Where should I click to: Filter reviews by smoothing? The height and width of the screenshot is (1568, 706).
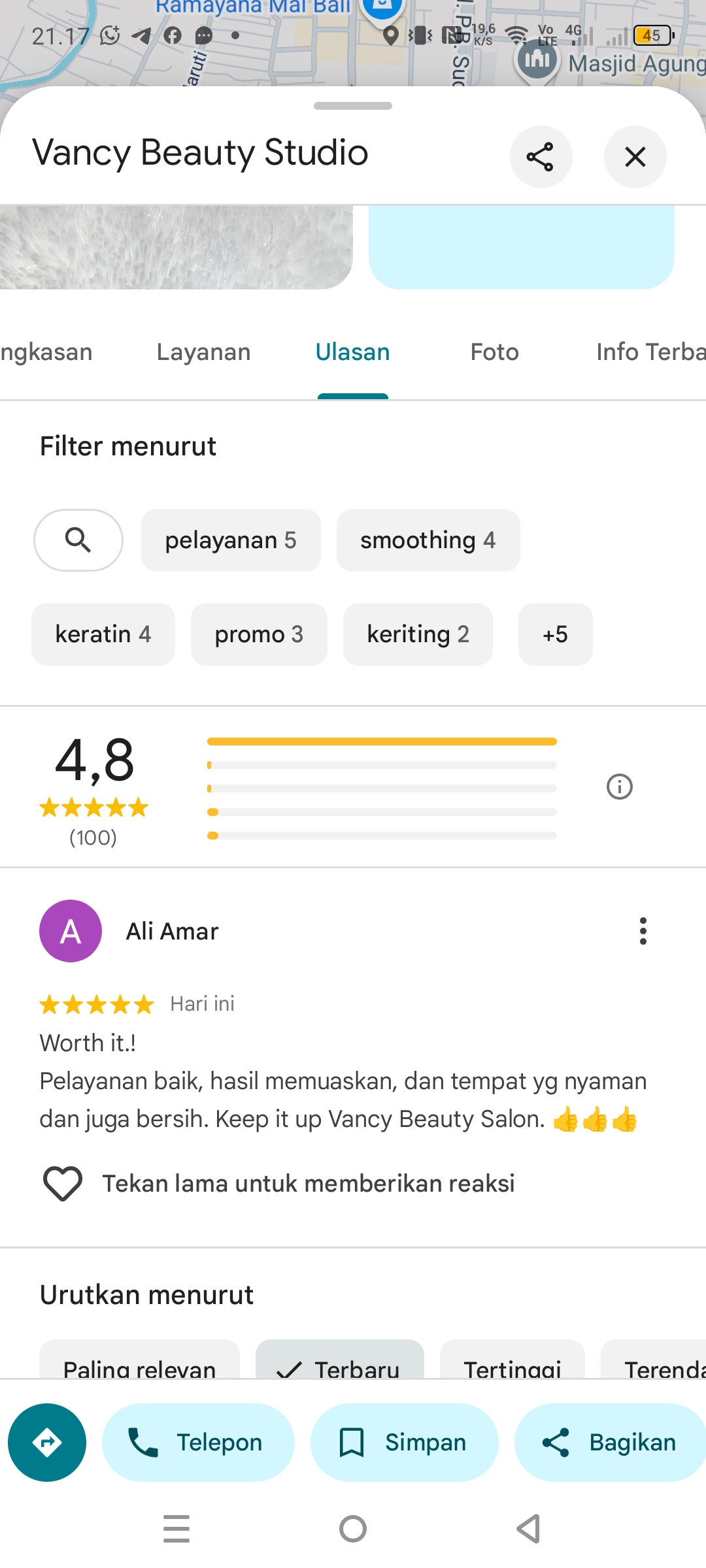click(428, 540)
